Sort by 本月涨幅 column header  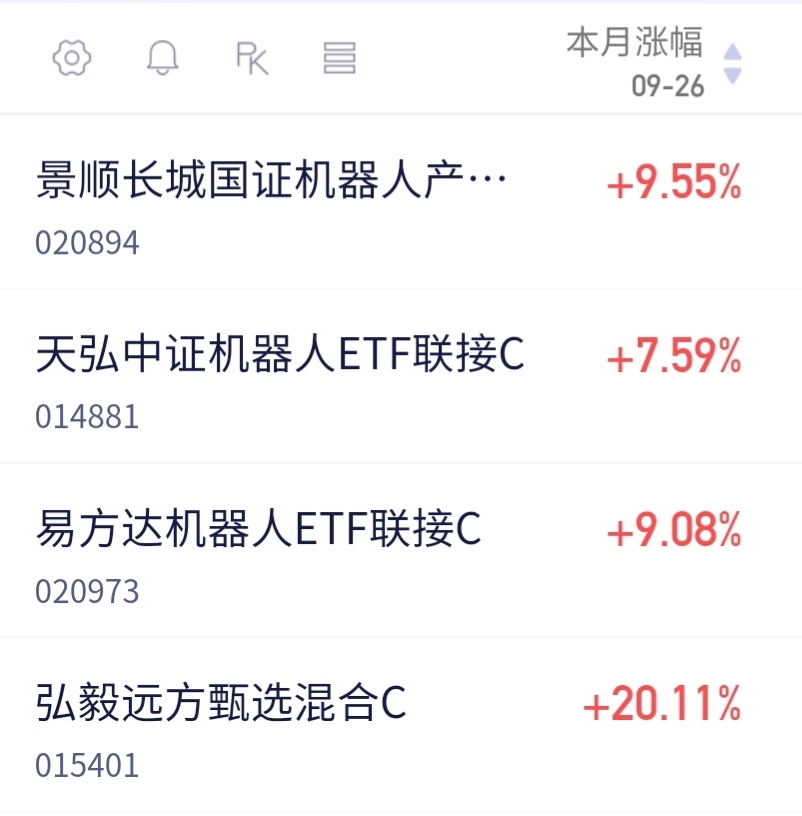[654, 62]
